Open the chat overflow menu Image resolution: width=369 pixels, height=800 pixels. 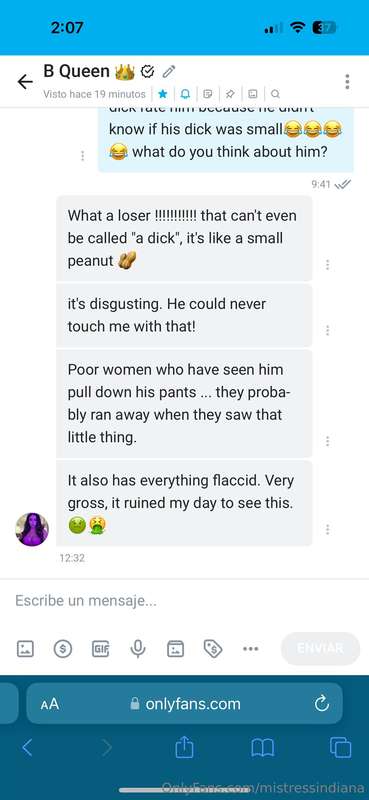(x=347, y=82)
